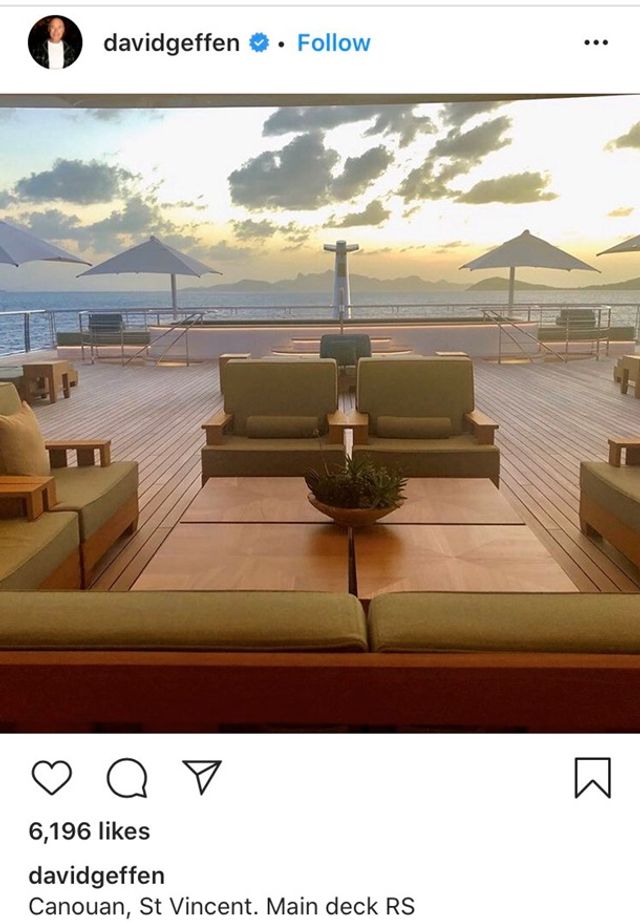This screenshot has height=923, width=640.
Task: Open the comments with the bubble icon
Action: coord(127,777)
